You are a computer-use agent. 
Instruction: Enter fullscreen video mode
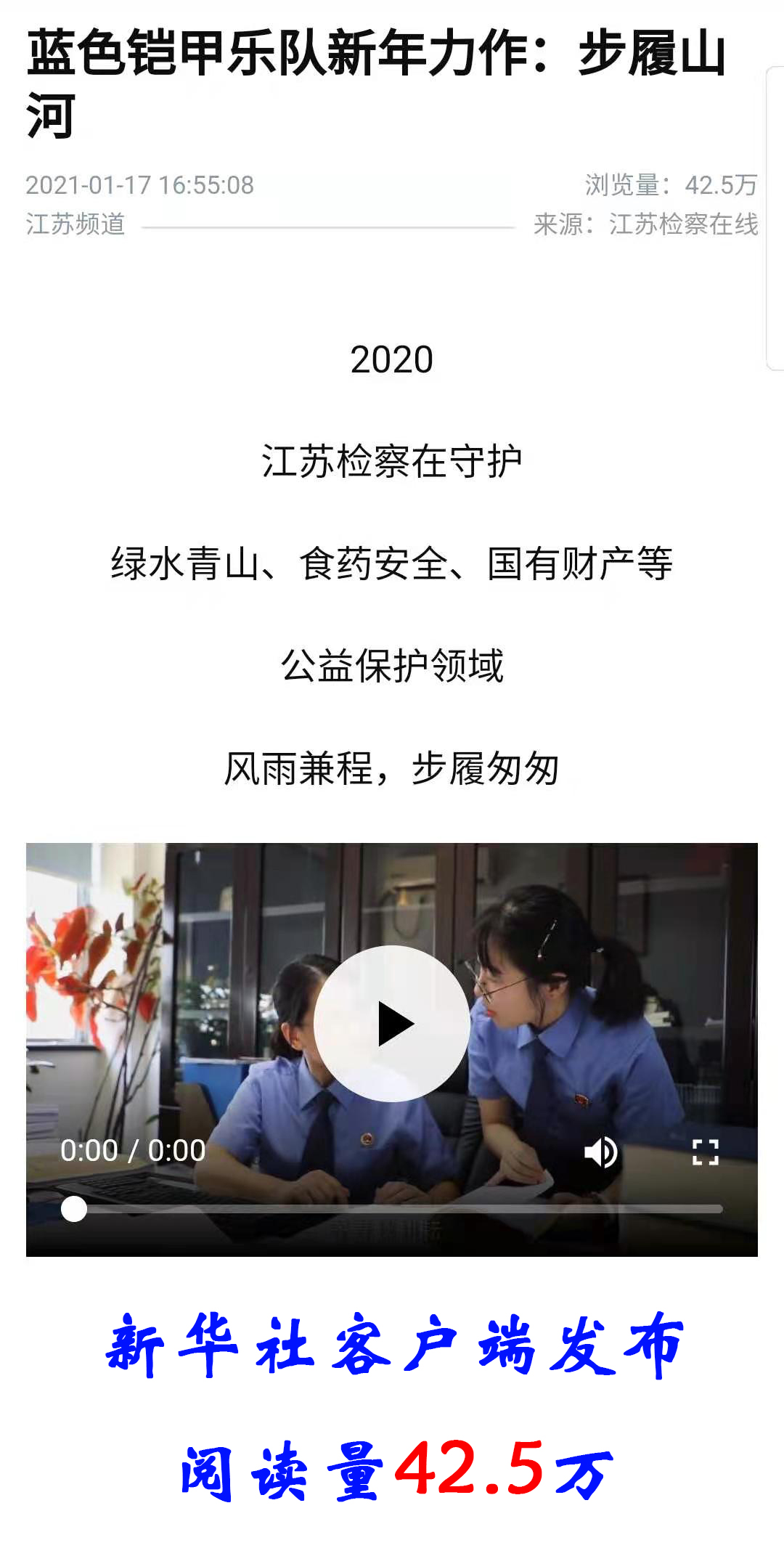click(705, 1152)
